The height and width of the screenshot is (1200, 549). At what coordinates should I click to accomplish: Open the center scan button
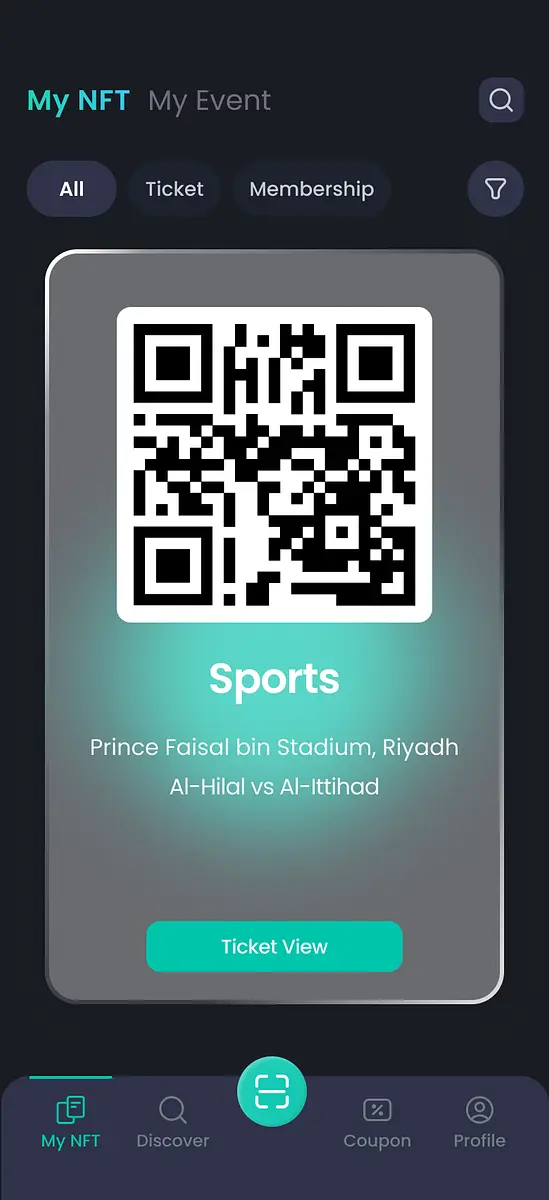tap(272, 1091)
